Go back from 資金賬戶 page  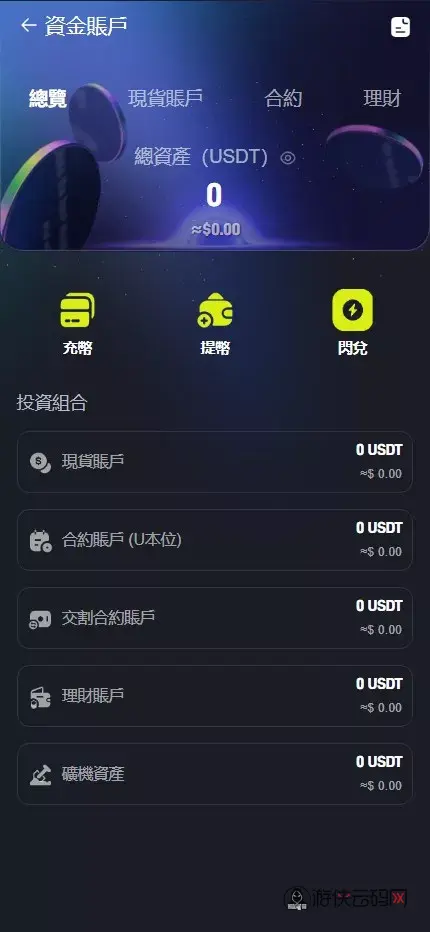(x=29, y=25)
